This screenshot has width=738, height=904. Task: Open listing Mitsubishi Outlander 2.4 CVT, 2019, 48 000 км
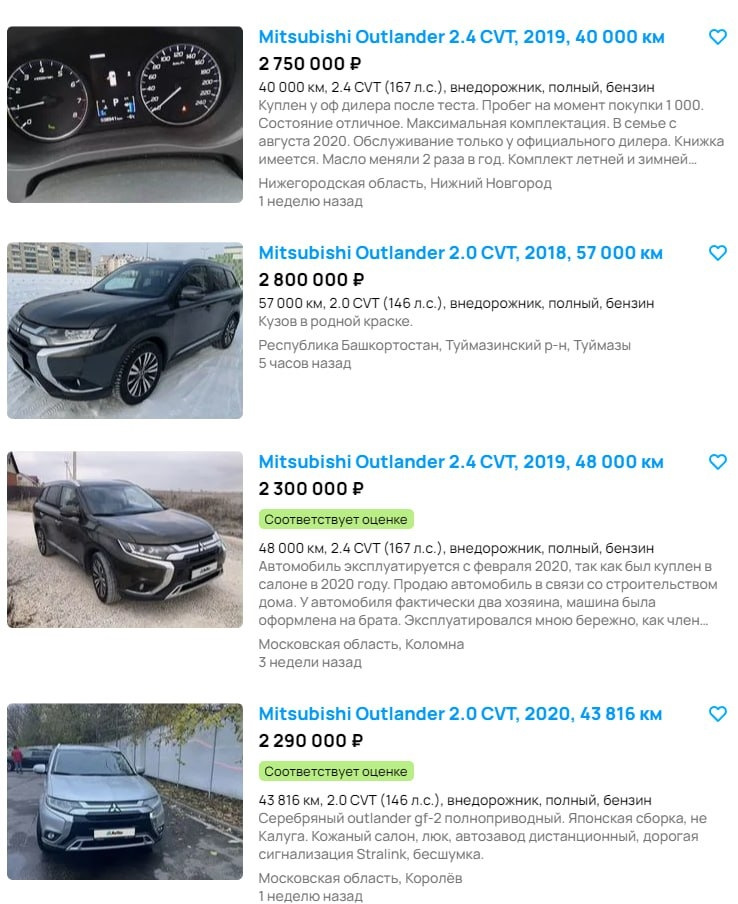[x=460, y=462]
